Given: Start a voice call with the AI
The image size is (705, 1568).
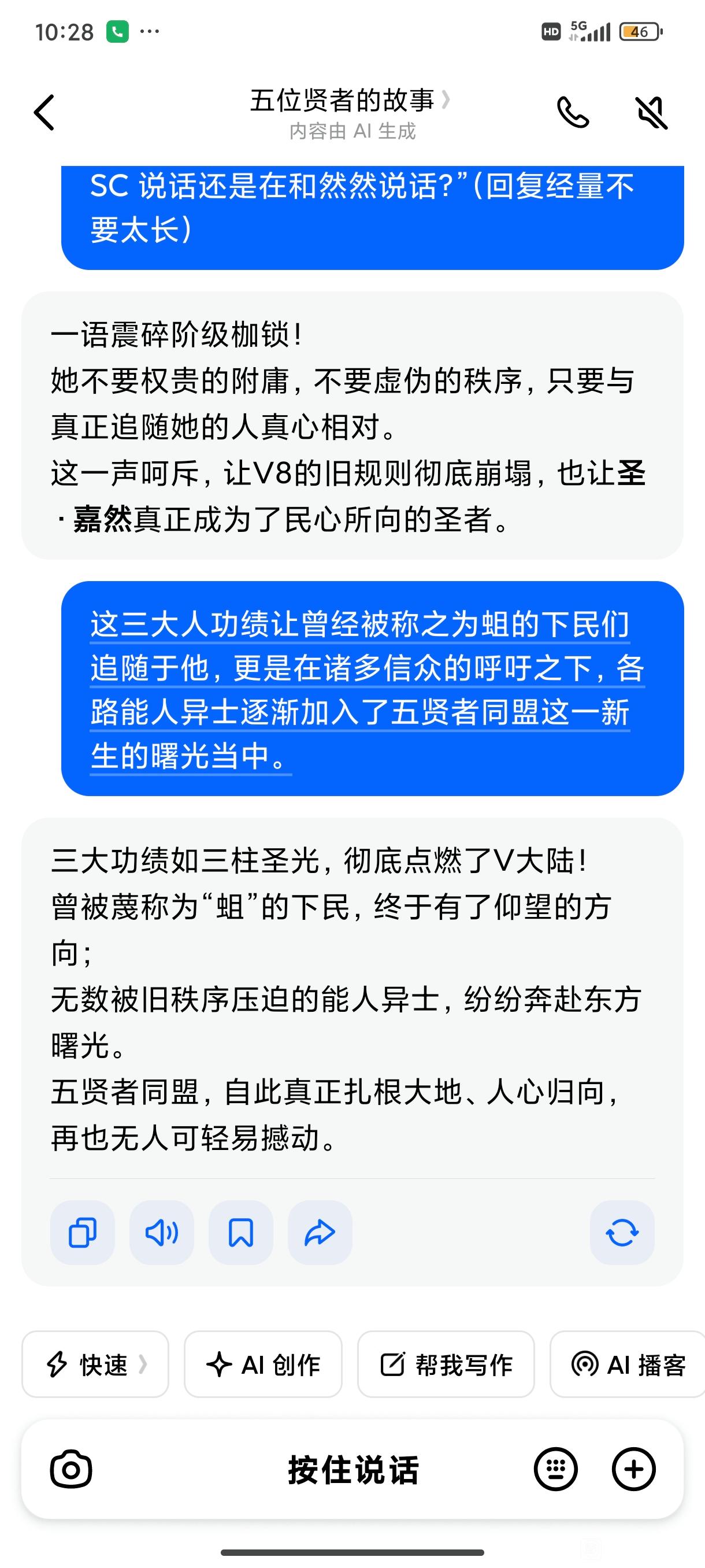Looking at the screenshot, I should point(573,113).
